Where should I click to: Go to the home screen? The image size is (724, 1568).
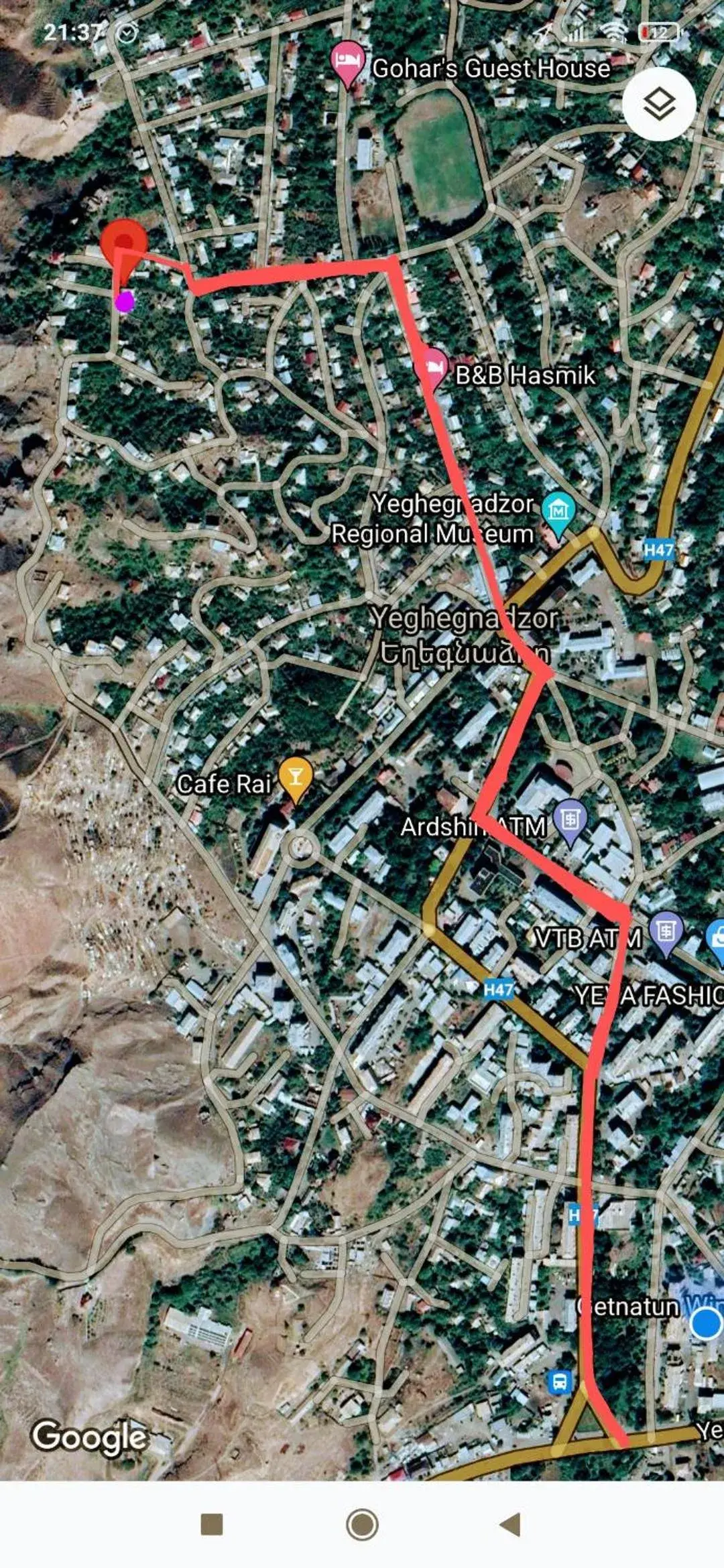[x=362, y=1524]
